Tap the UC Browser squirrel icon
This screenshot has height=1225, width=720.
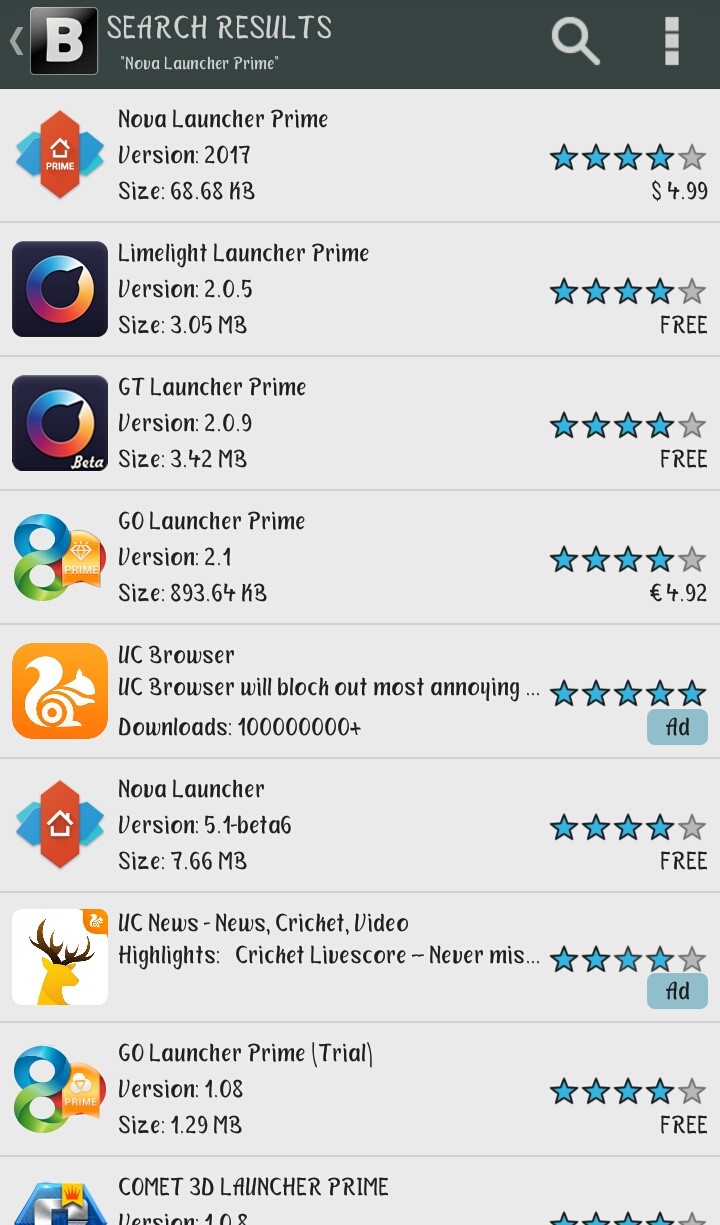click(59, 690)
